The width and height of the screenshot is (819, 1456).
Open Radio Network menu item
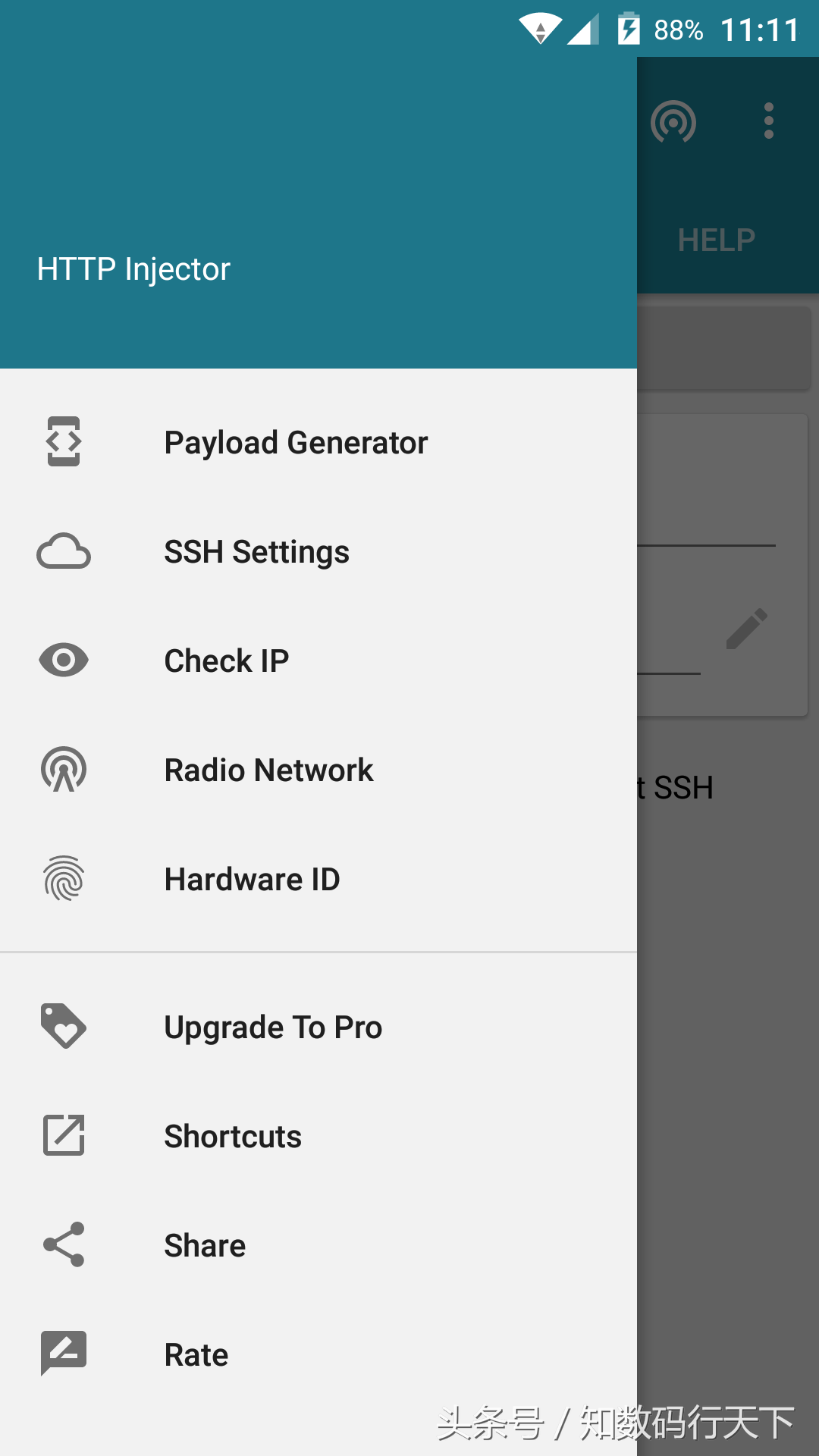pyautogui.click(x=268, y=770)
